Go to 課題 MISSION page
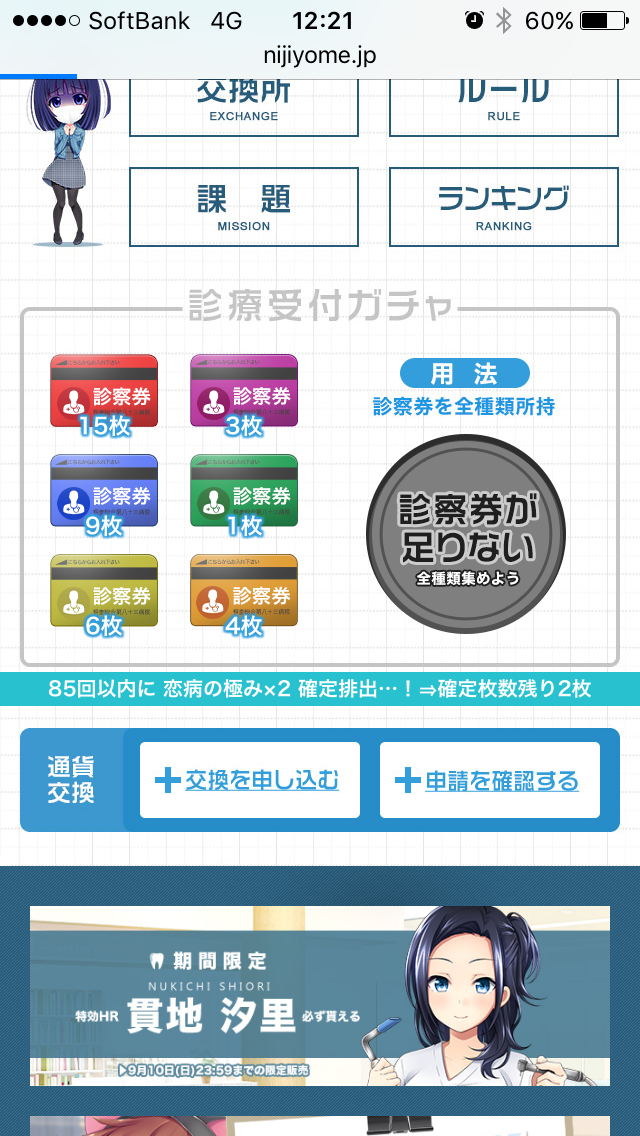 coord(244,206)
